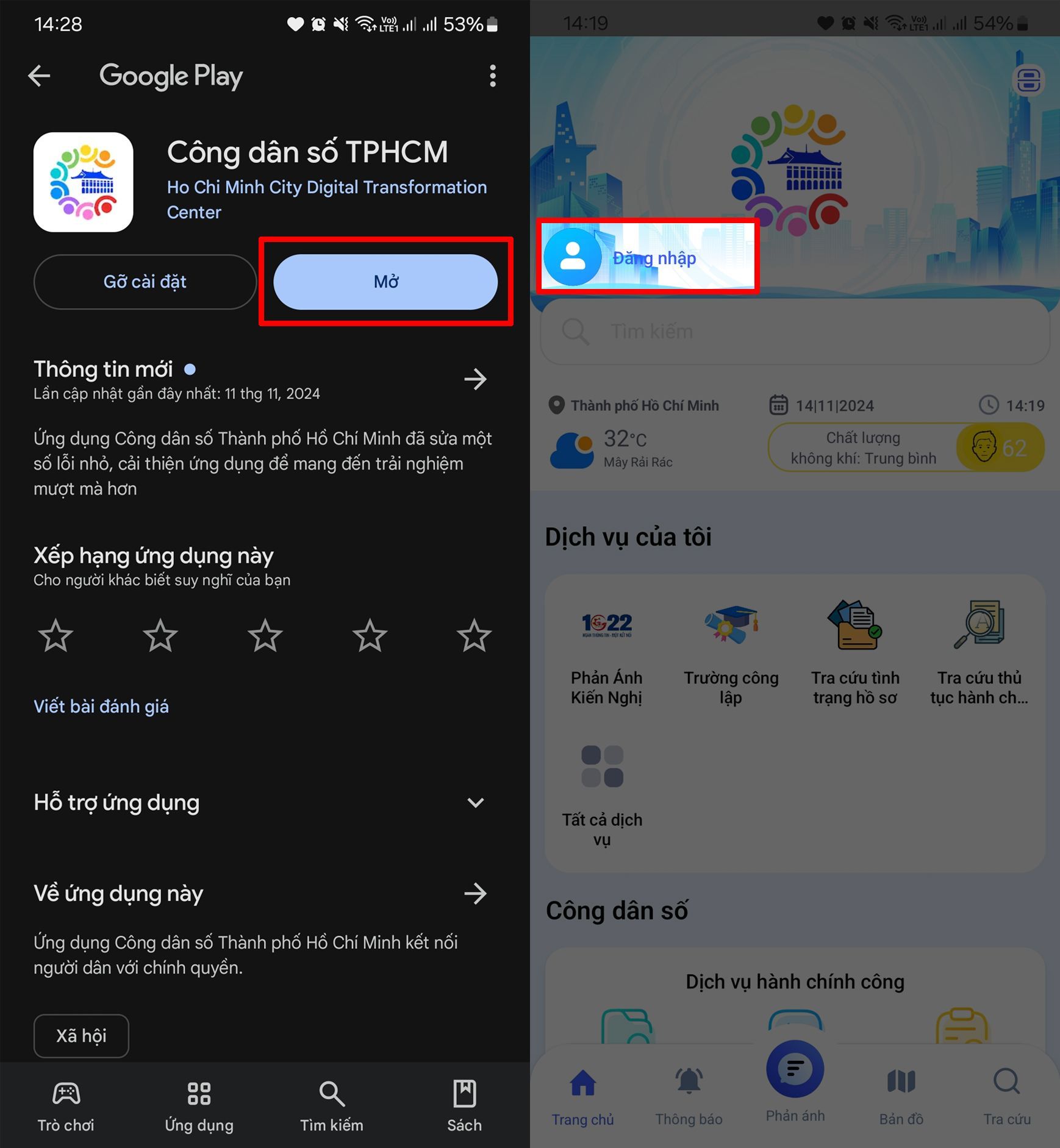Tap Gỡ cài đặt to uninstall

(x=145, y=282)
